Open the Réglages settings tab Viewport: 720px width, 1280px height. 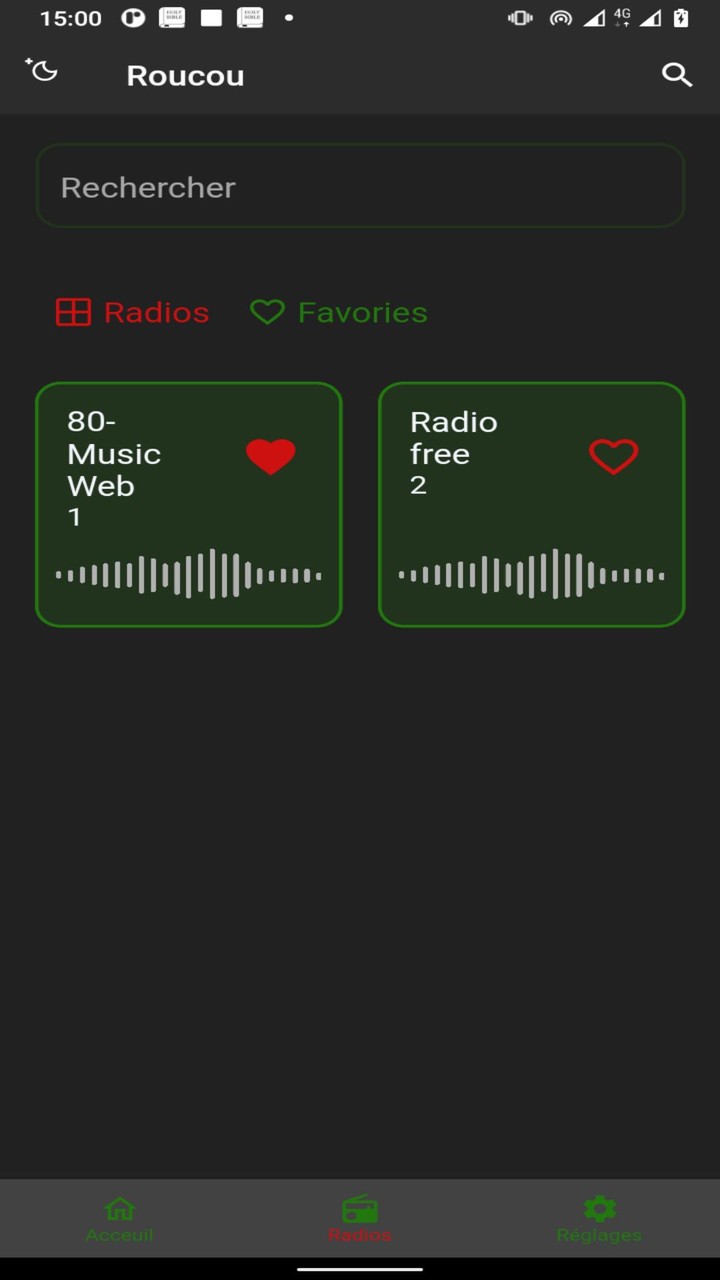click(599, 1219)
